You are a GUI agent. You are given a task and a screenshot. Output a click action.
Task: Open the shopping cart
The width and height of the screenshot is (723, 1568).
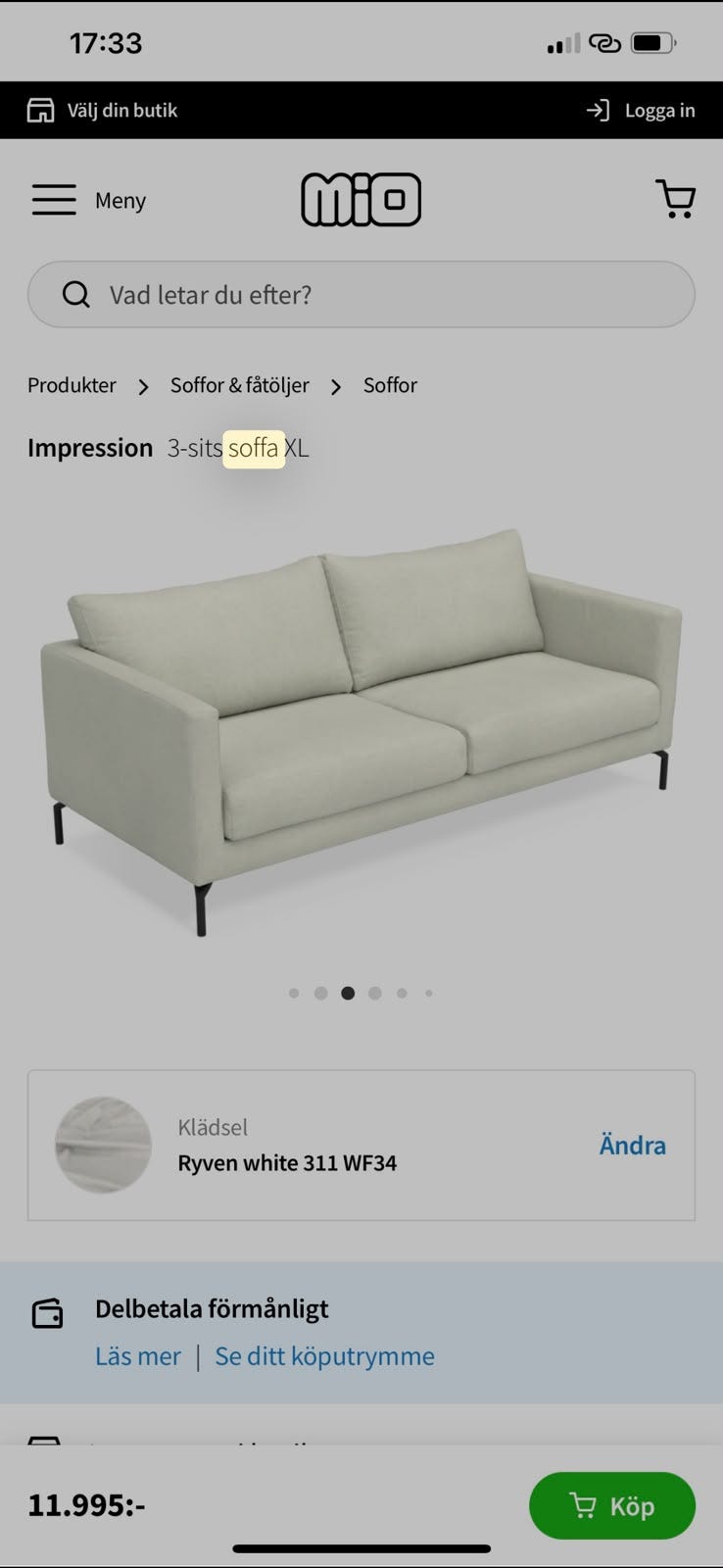point(675,199)
